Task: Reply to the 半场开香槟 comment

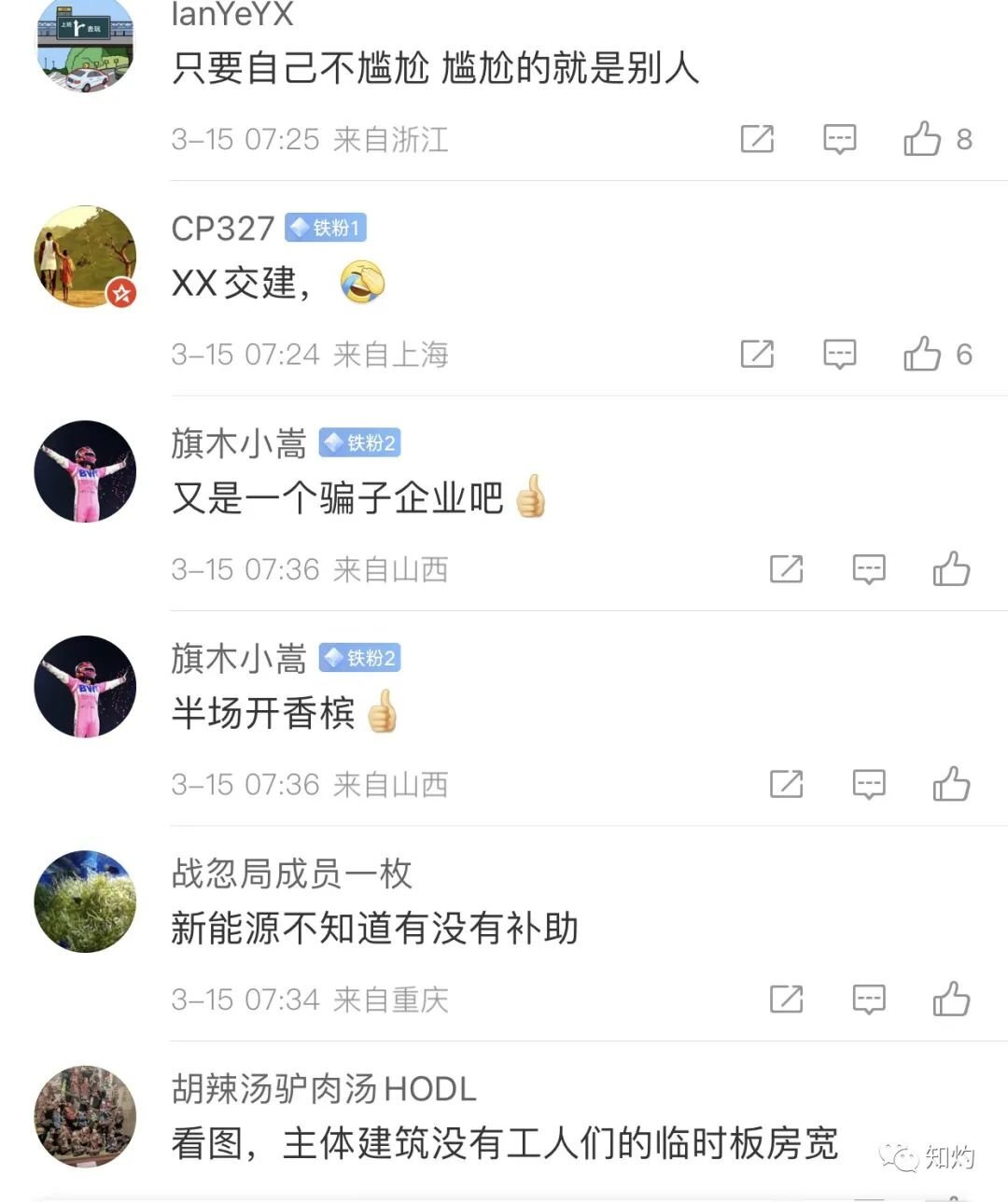Action: (869, 784)
